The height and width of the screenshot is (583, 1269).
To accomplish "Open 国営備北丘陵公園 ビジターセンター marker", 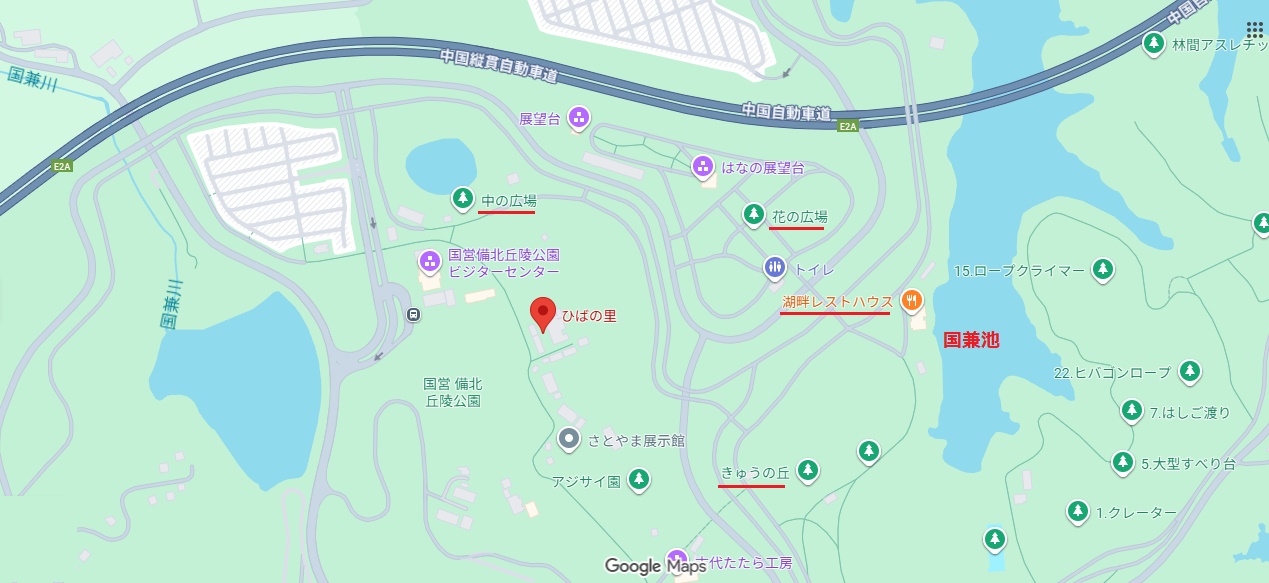I will point(429,262).
